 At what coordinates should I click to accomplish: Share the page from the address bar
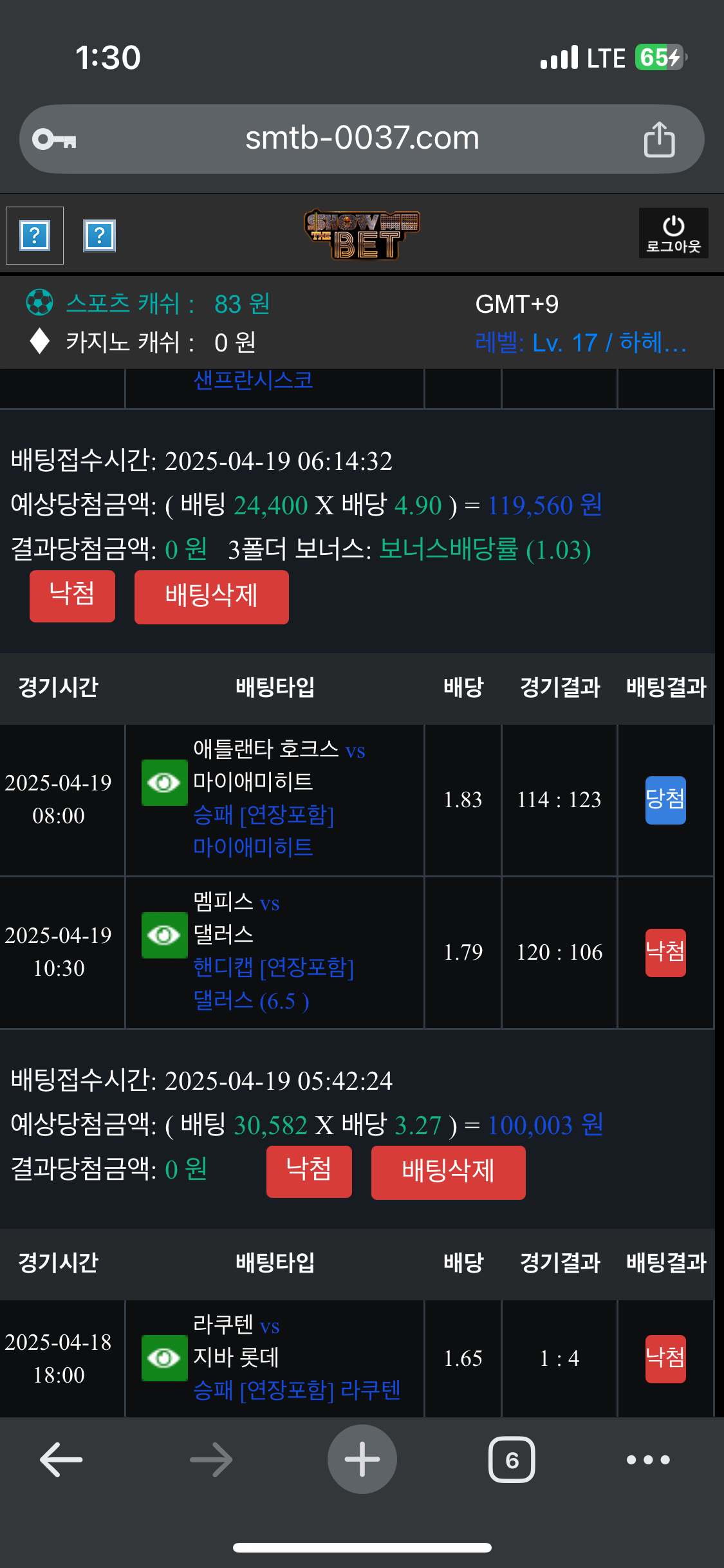coord(659,139)
